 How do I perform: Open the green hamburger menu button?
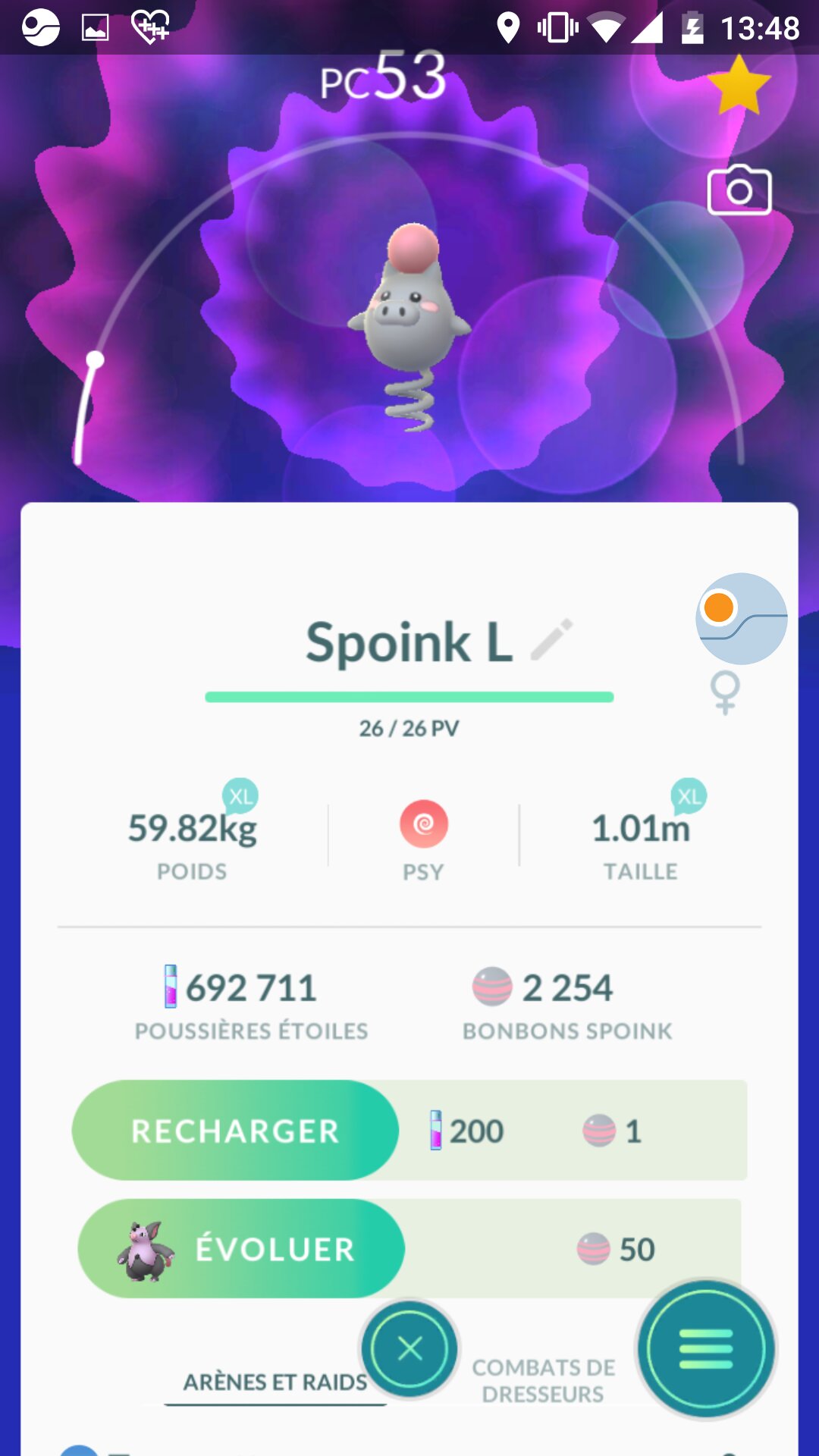click(706, 1349)
